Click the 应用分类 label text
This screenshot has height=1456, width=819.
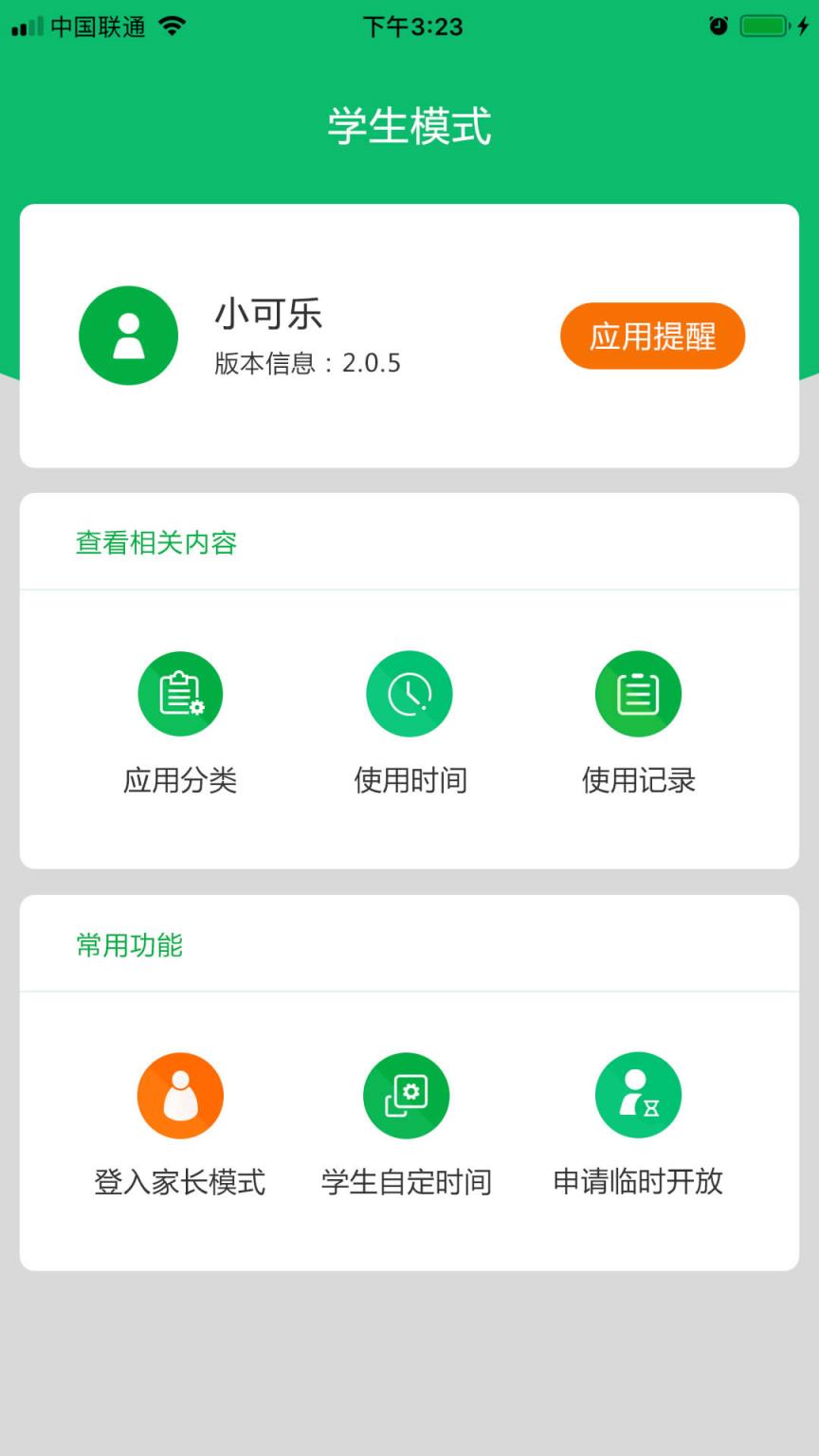pos(181,780)
